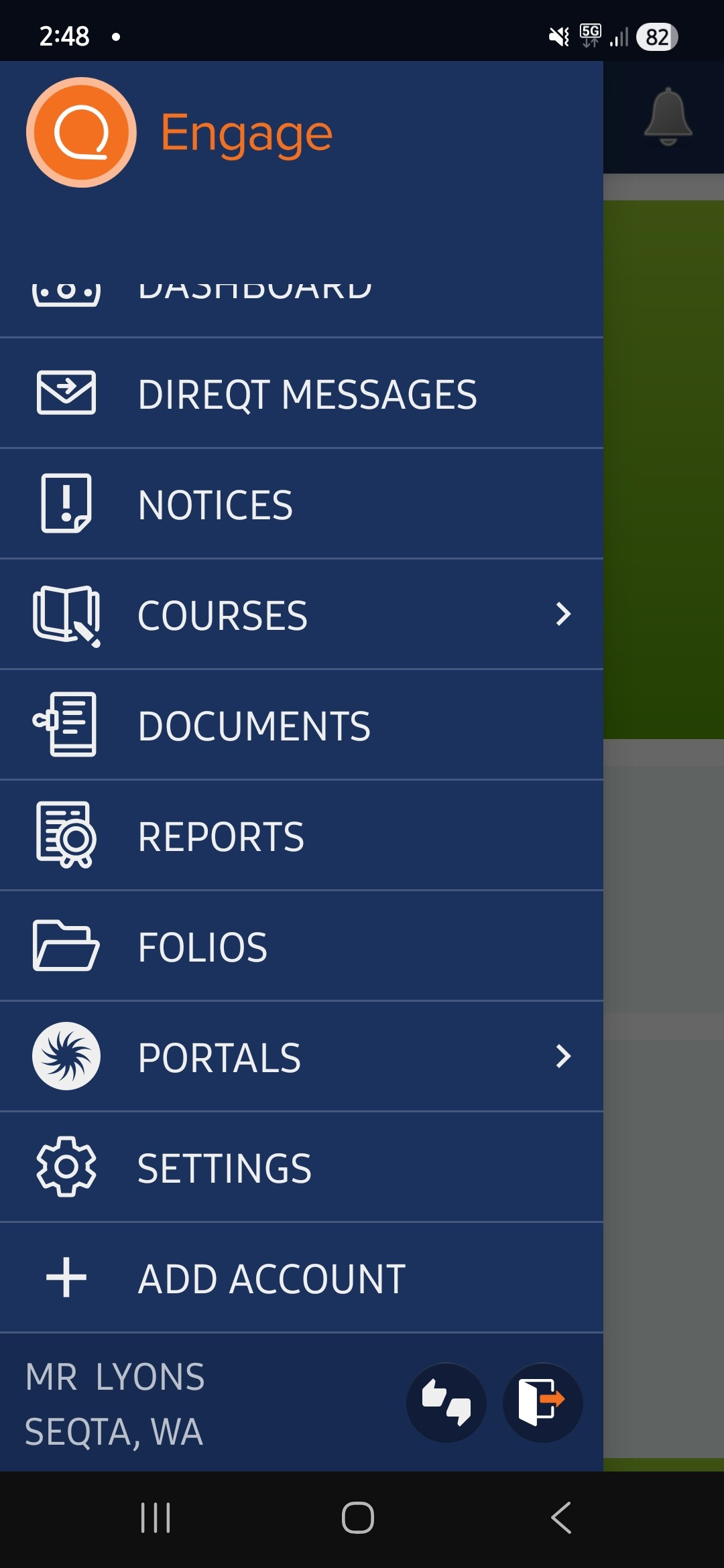Open Settings
The image size is (724, 1568).
click(x=302, y=1168)
